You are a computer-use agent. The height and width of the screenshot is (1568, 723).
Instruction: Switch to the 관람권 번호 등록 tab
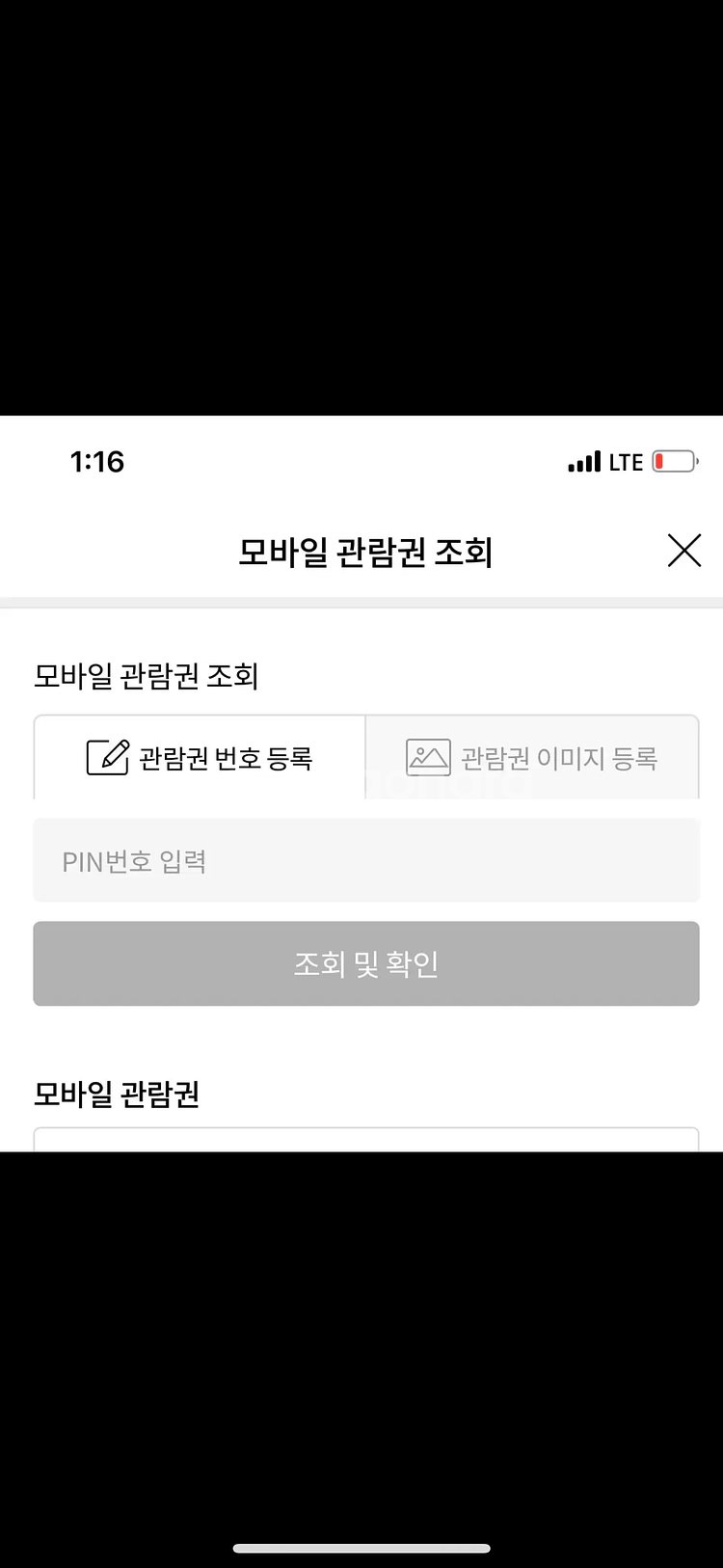[200, 757]
